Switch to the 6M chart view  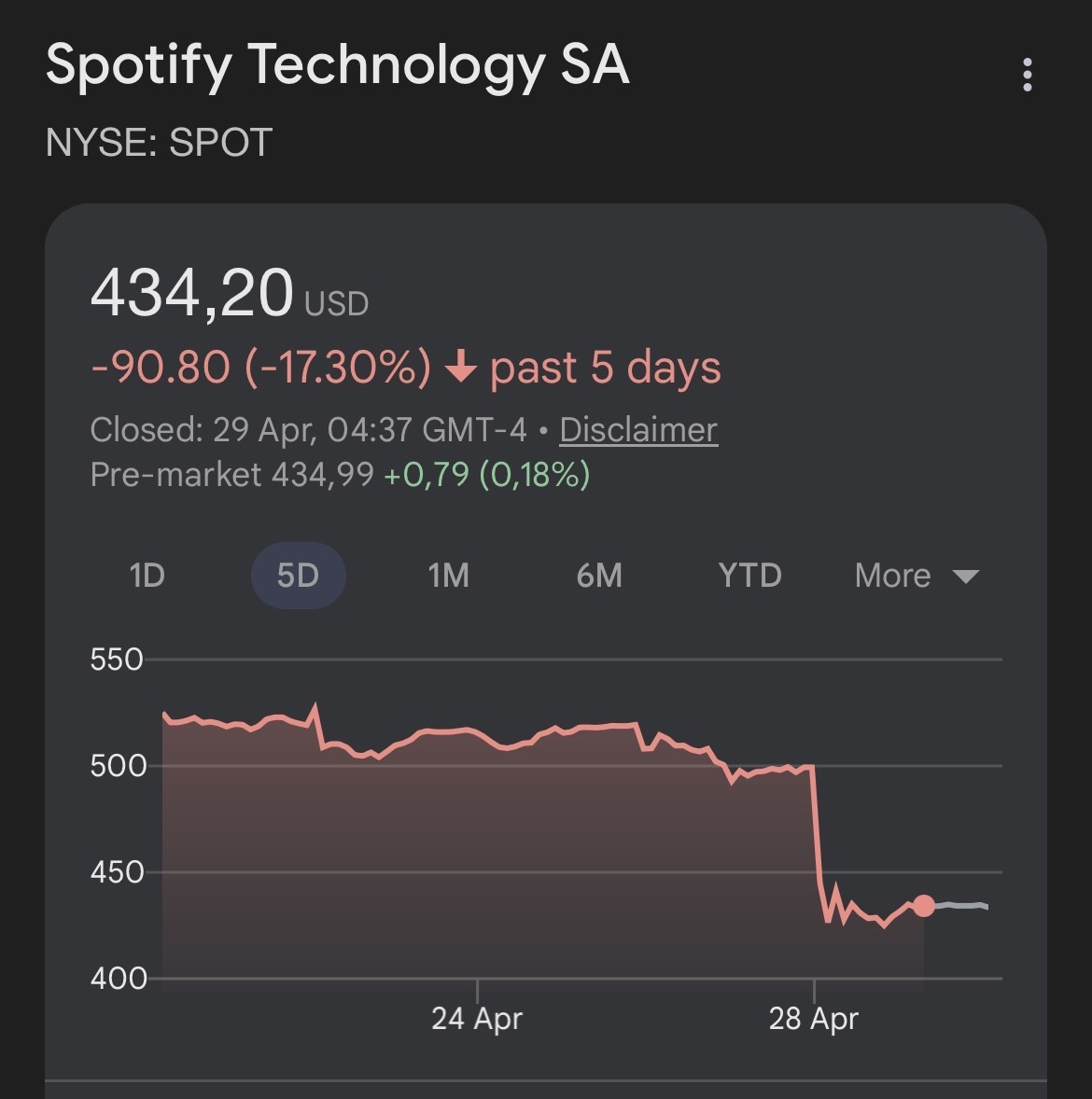pyautogui.click(x=600, y=576)
